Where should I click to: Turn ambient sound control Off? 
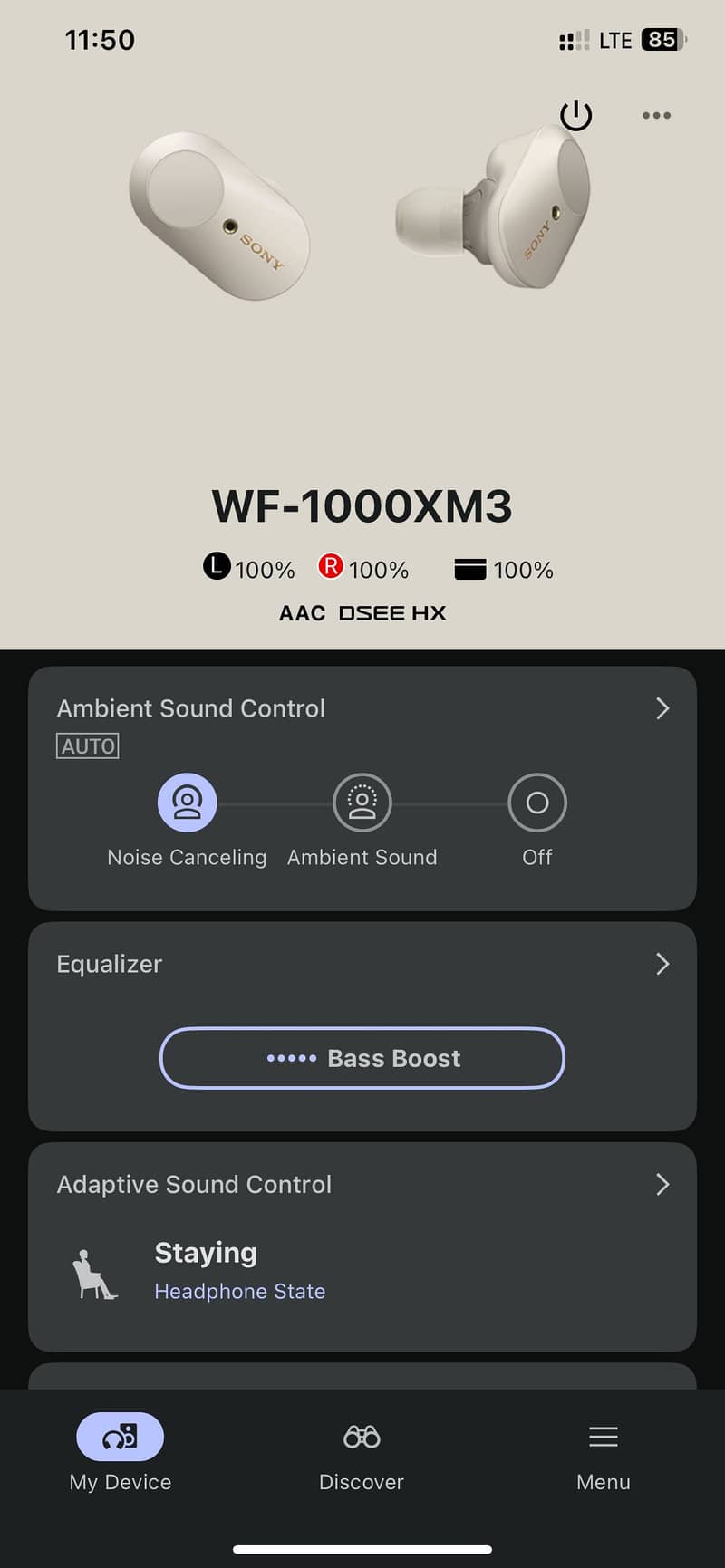(537, 803)
